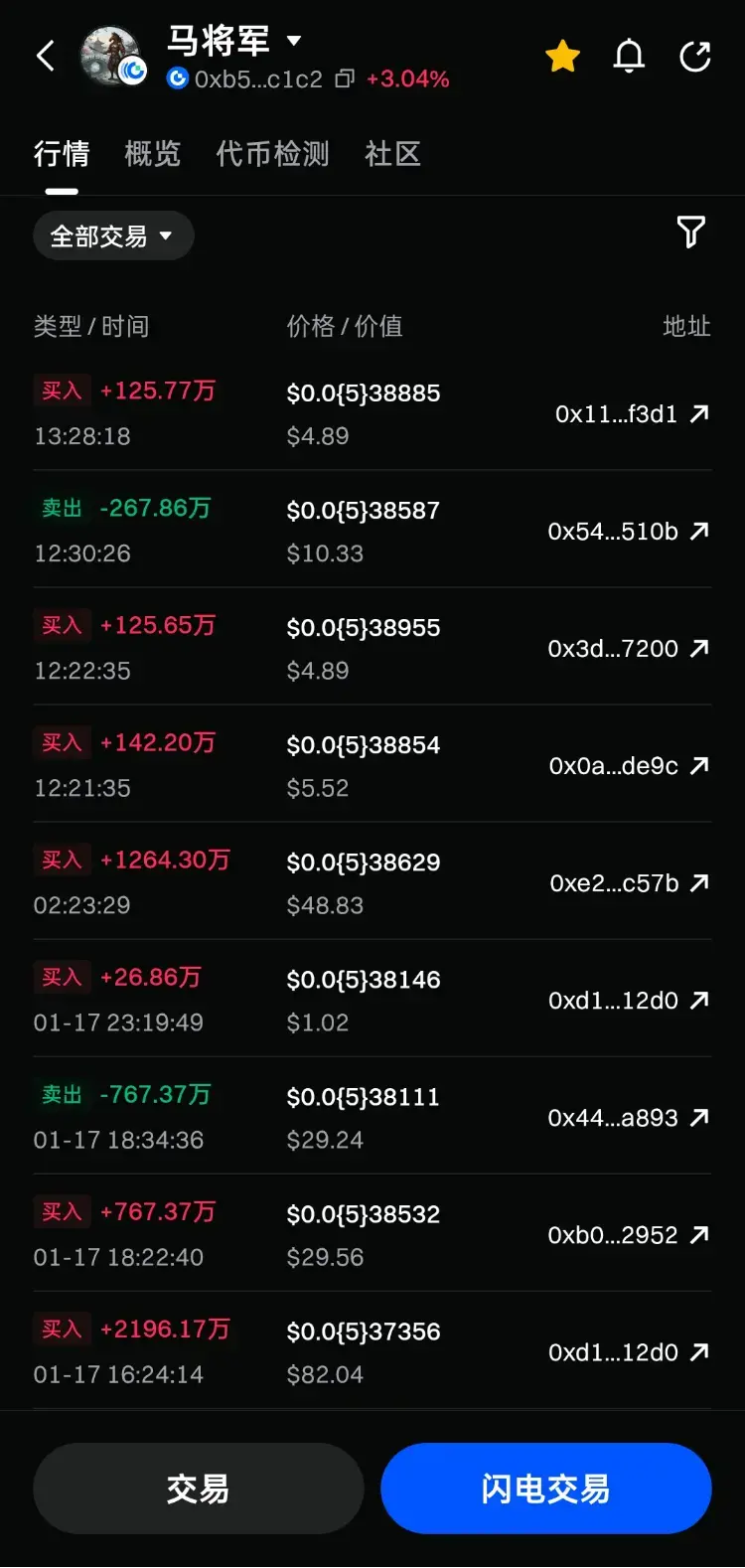This screenshot has width=745, height=1568.
Task: Switch to the 代币检测 tab
Action: tap(272, 154)
